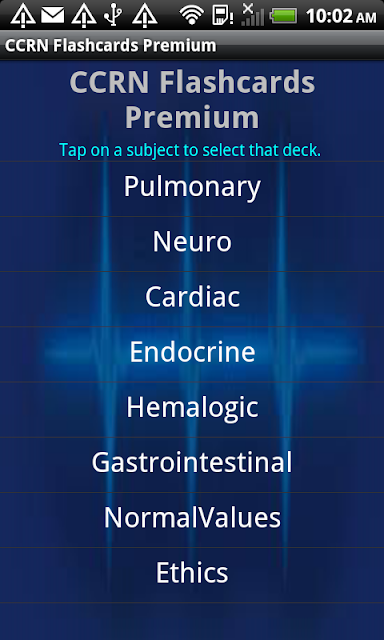Choose the Cardiac subject
Viewport: 384px width, 640px height.
point(192,299)
